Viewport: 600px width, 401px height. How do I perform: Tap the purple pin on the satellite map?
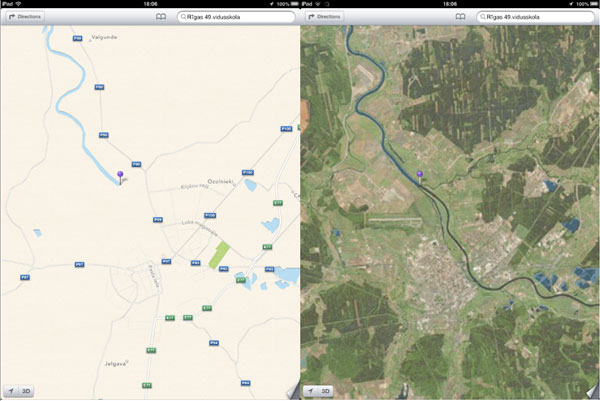click(x=421, y=174)
